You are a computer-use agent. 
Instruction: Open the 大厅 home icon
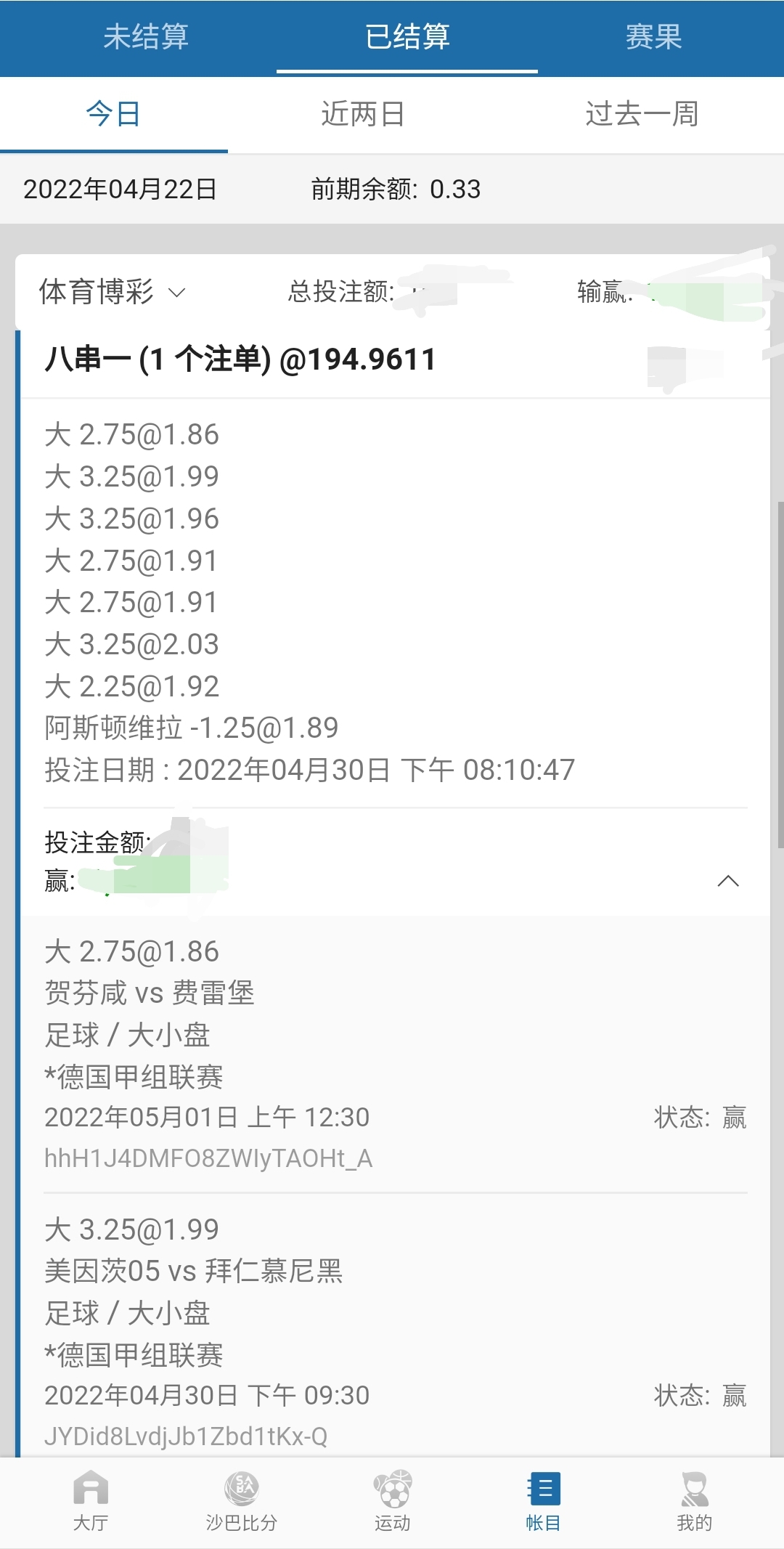point(89,1500)
